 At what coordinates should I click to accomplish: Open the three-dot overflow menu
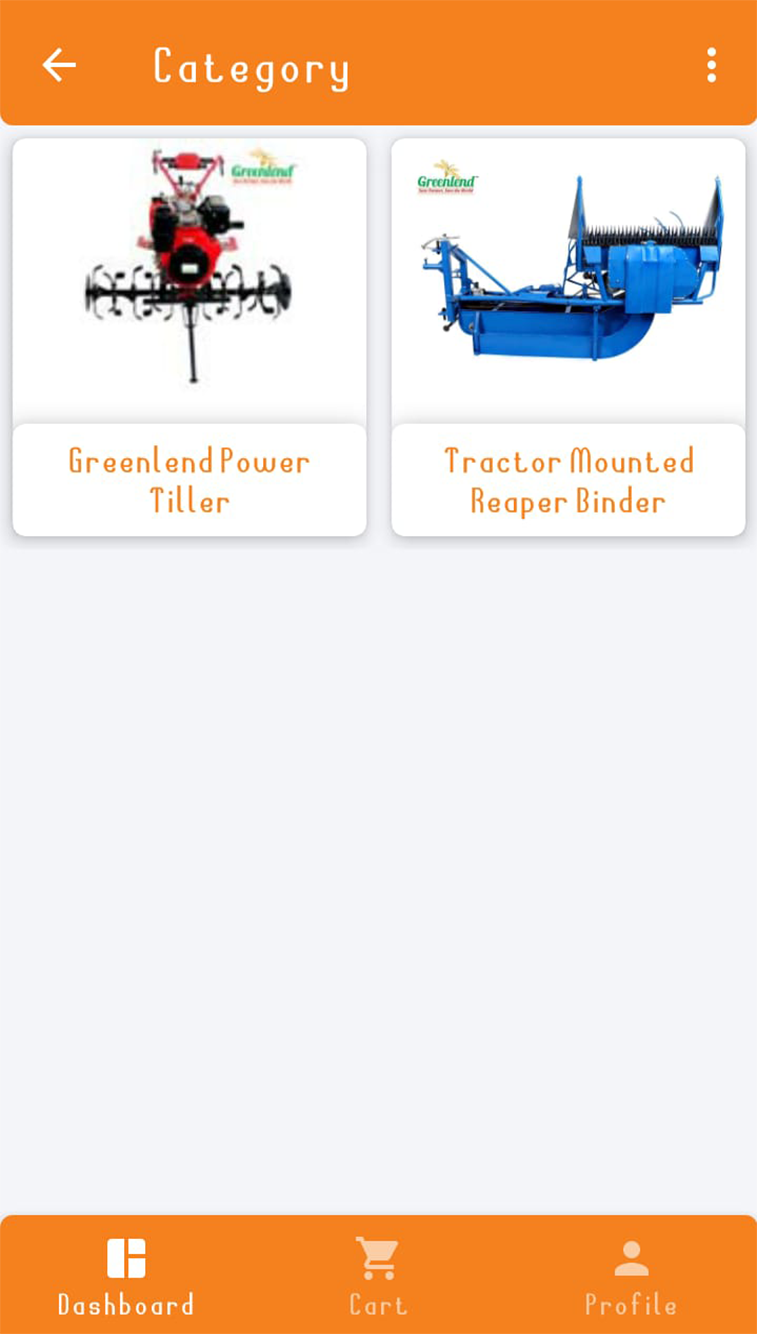pyautogui.click(x=711, y=65)
